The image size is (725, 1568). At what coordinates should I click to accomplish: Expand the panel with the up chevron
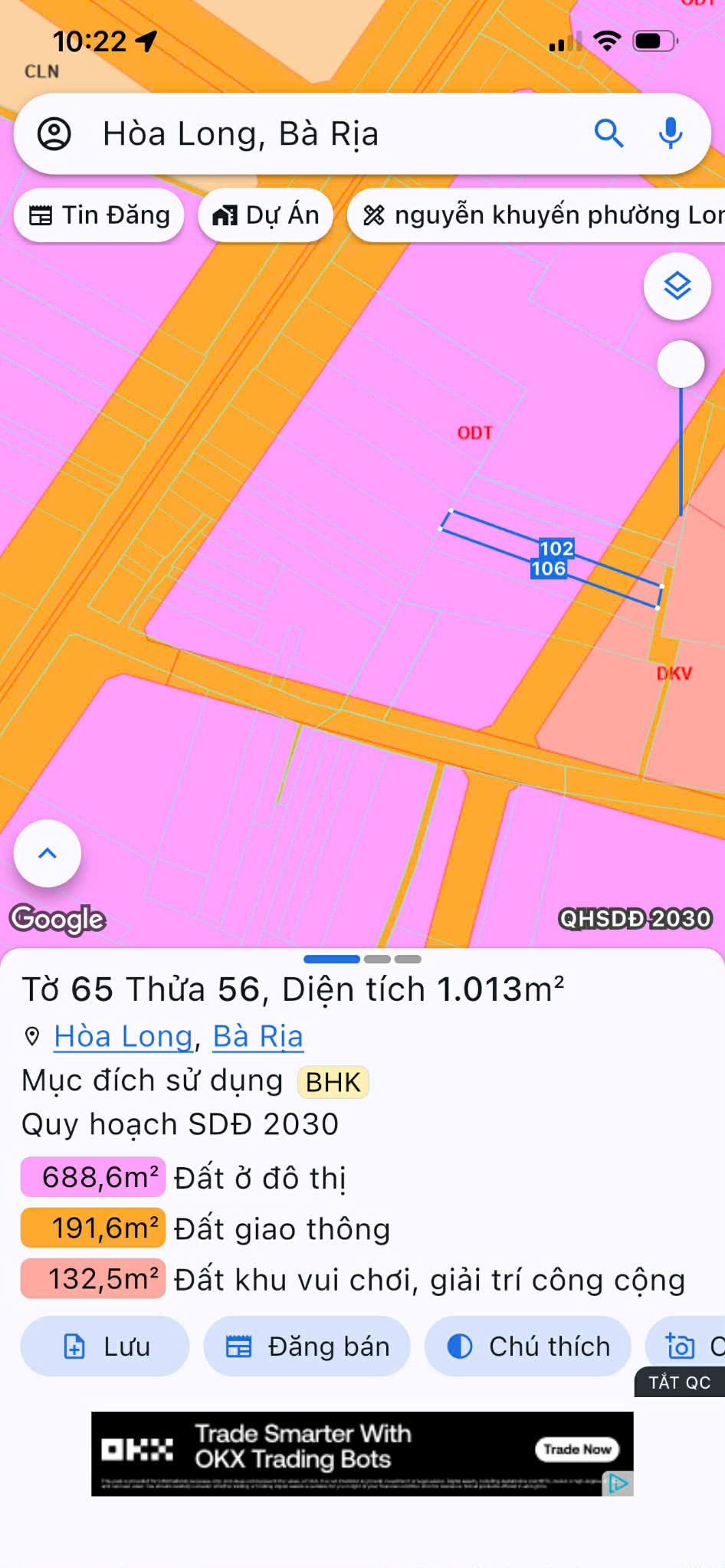[48, 854]
